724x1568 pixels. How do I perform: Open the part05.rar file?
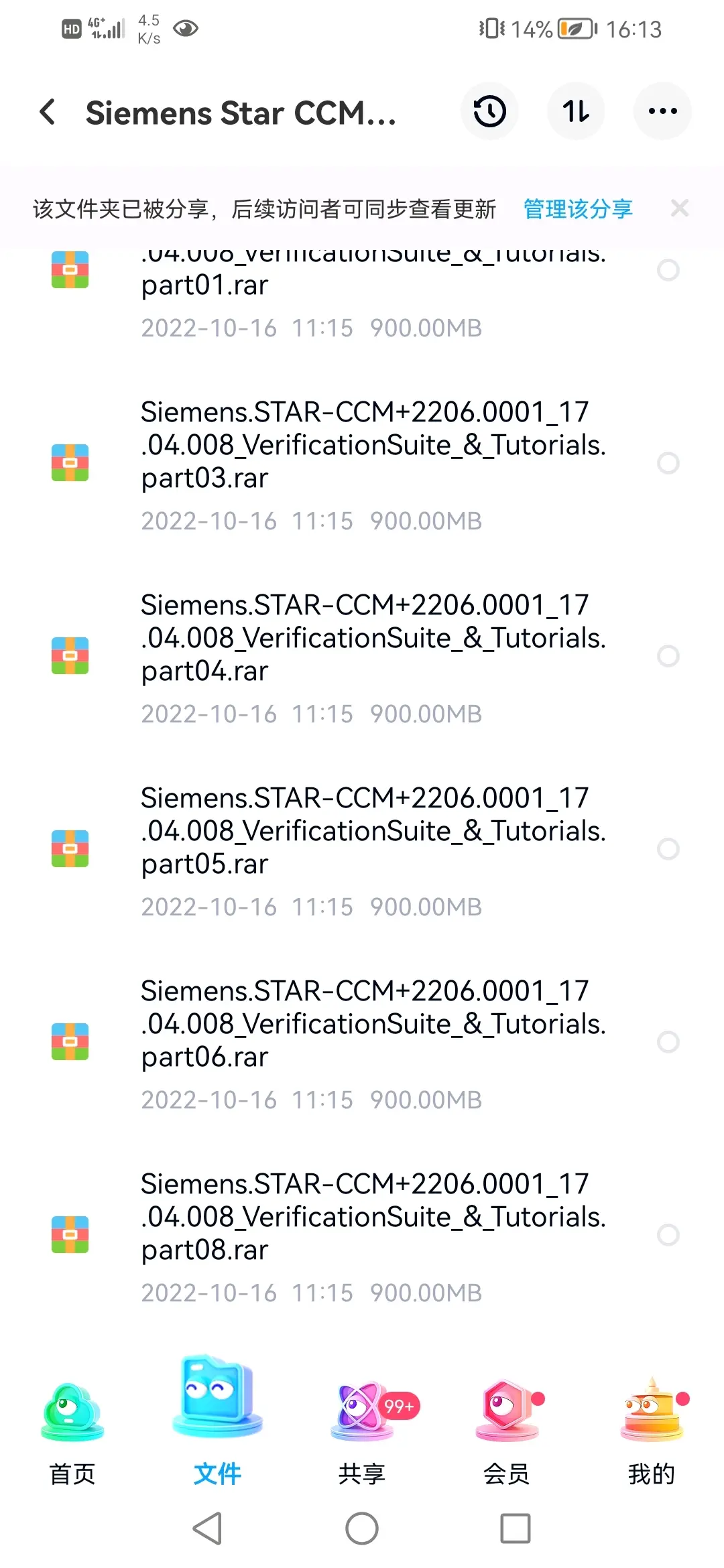(x=362, y=850)
